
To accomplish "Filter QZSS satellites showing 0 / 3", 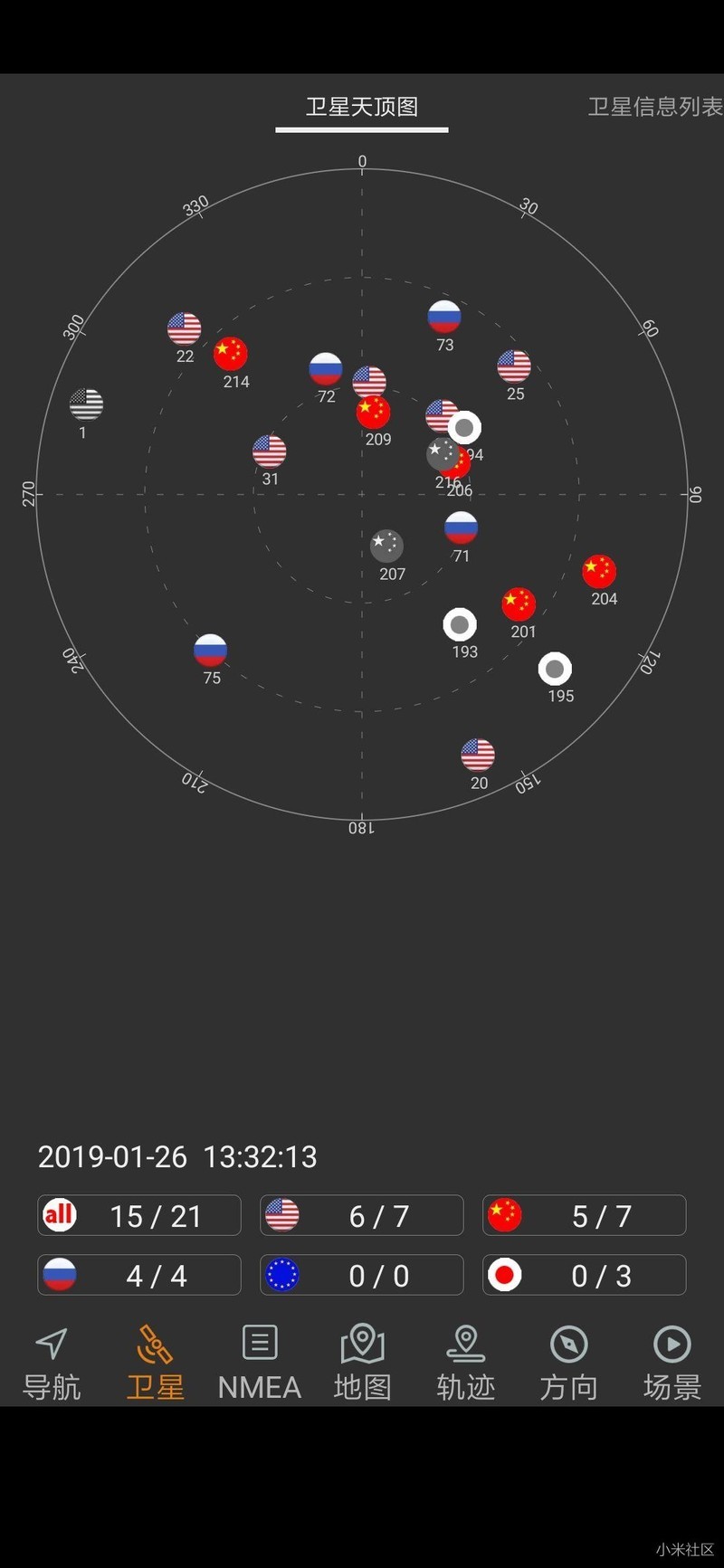I will click(x=585, y=1275).
